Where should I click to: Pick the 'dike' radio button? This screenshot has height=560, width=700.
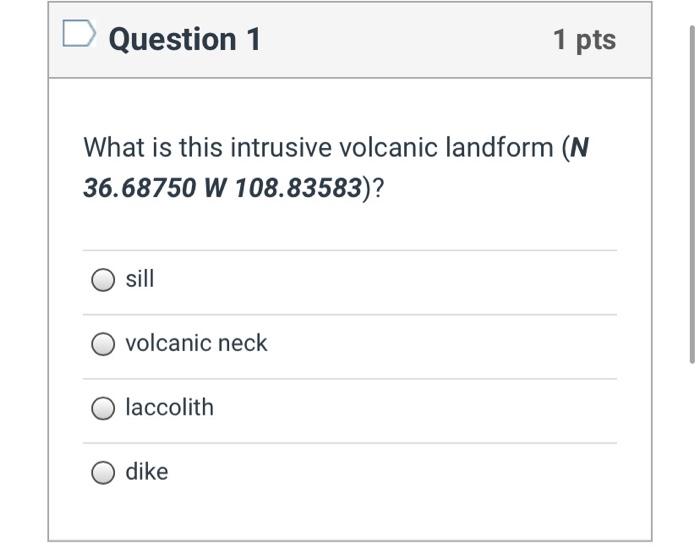point(103,473)
